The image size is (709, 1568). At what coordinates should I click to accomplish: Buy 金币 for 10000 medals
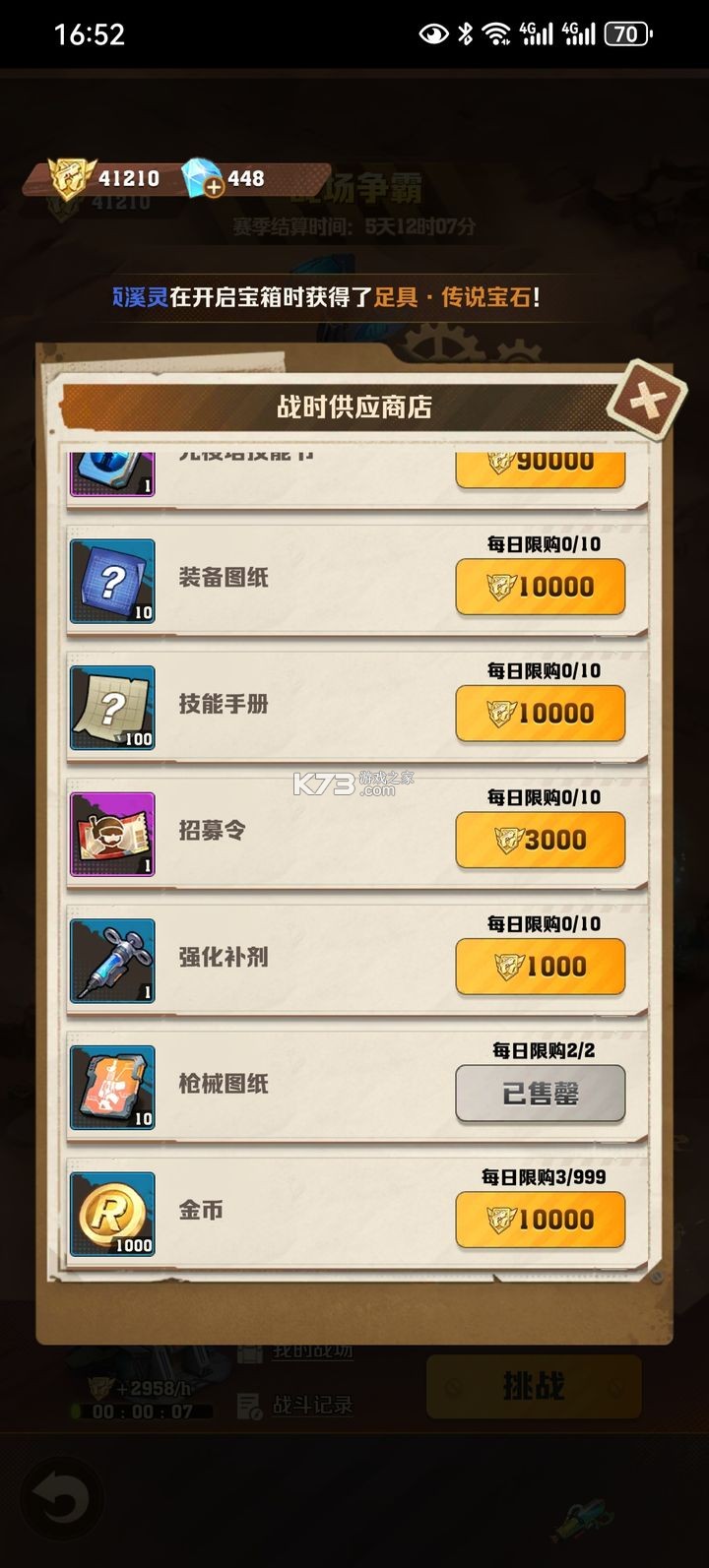[540, 1220]
